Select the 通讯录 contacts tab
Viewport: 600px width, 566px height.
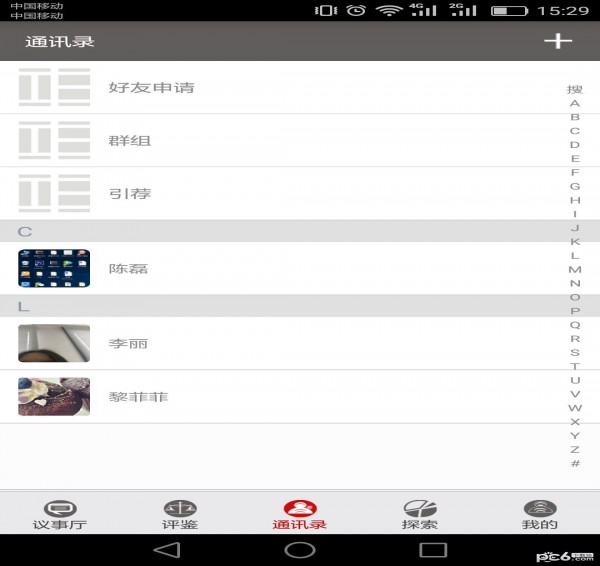[300, 515]
